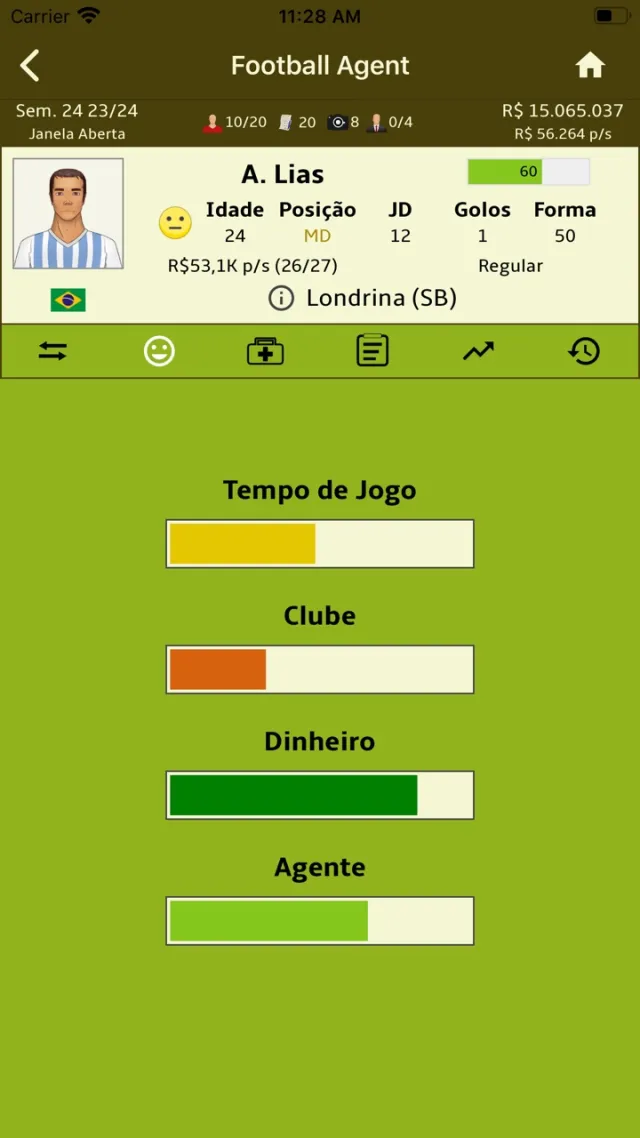Go back to the previous screen

click(x=30, y=66)
